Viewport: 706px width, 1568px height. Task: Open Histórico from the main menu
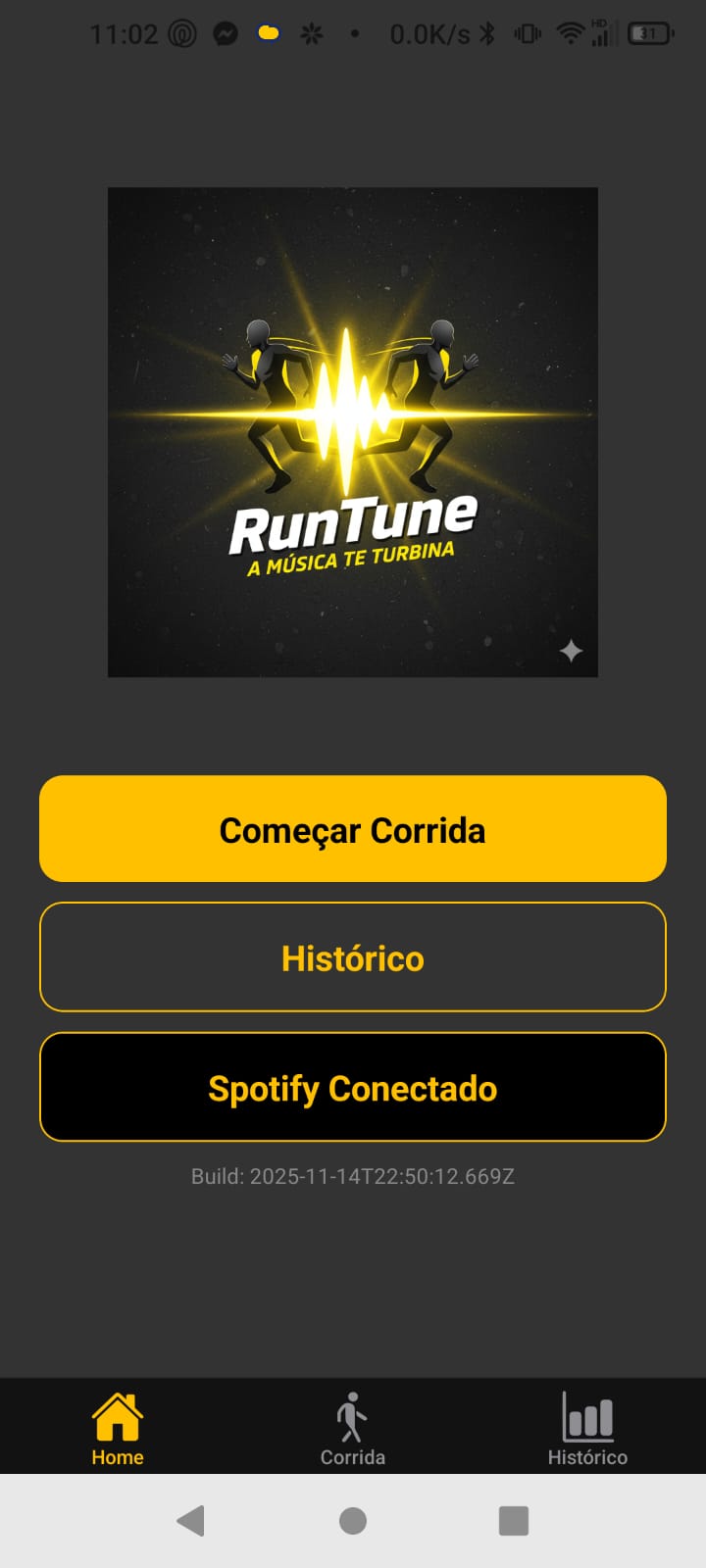click(352, 957)
